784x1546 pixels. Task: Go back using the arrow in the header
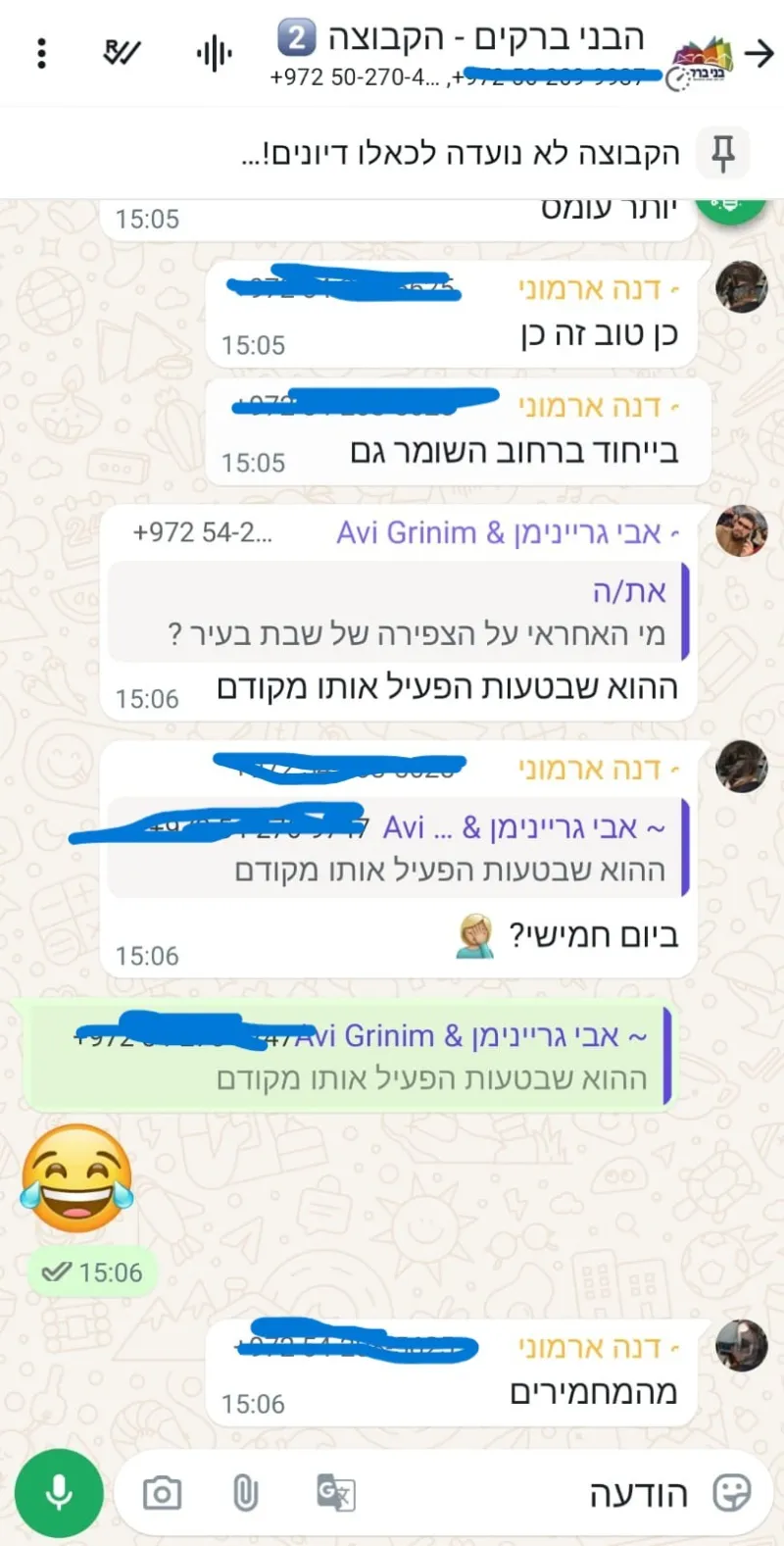click(x=759, y=53)
